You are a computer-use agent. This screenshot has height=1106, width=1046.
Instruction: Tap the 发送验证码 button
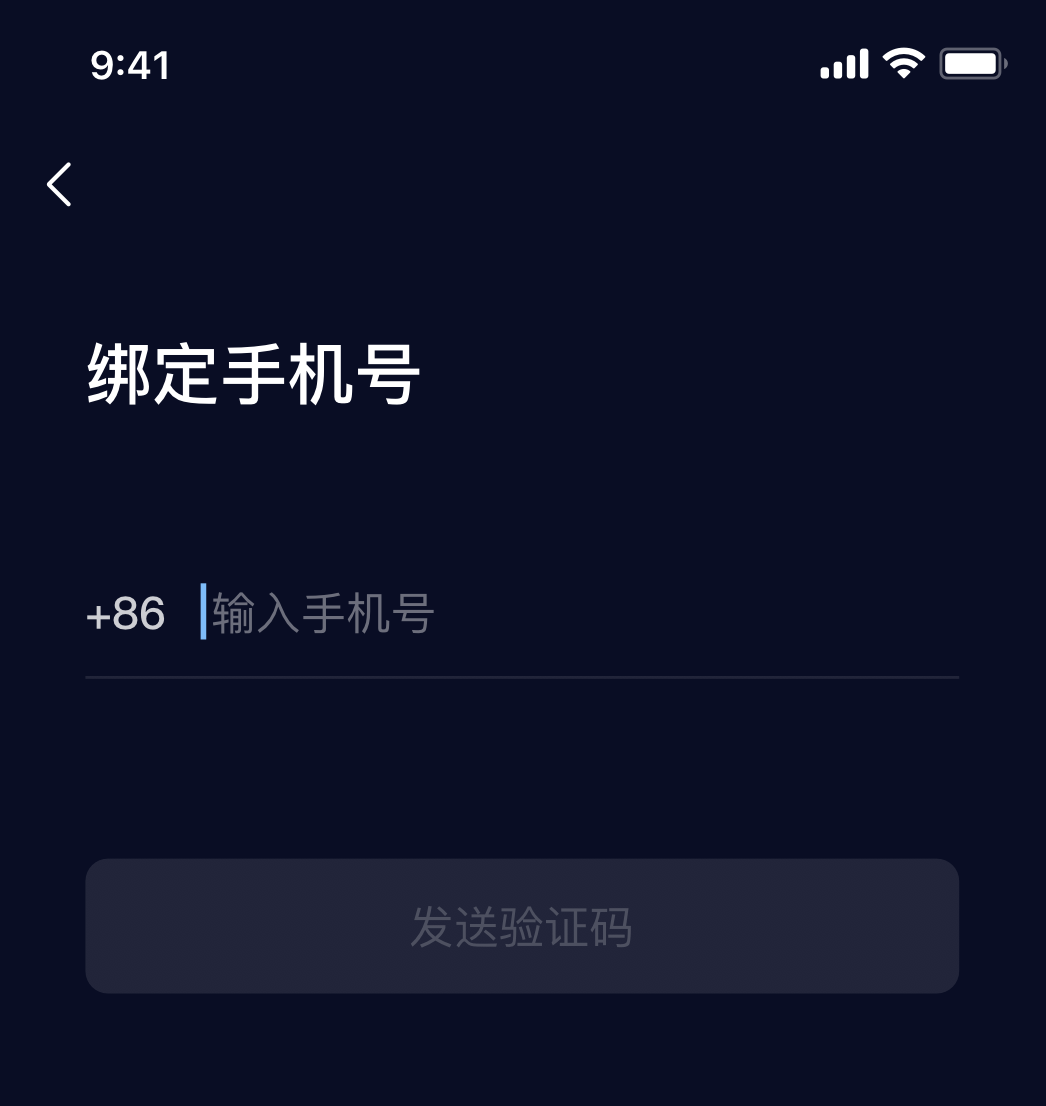tap(522, 926)
